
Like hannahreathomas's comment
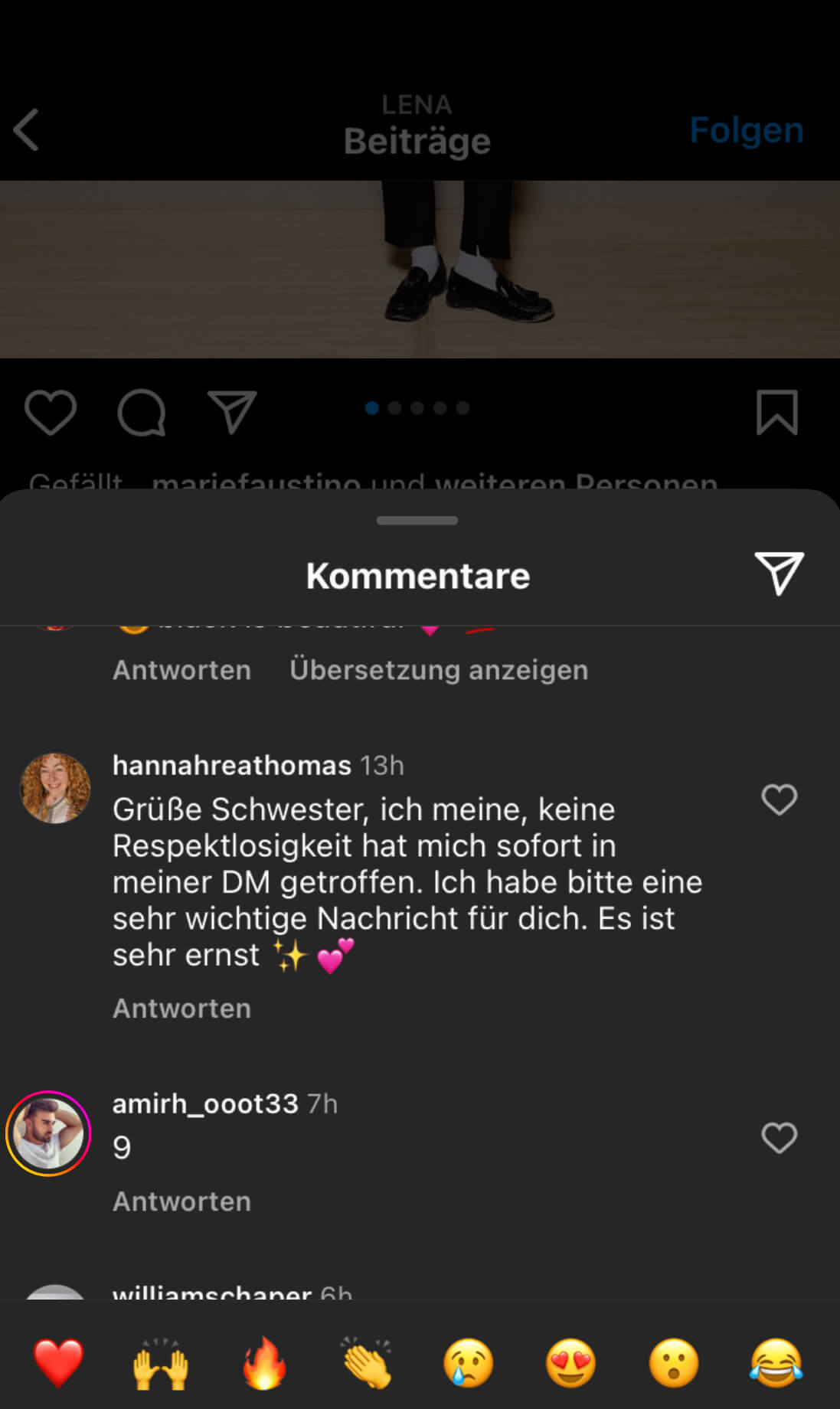click(780, 800)
